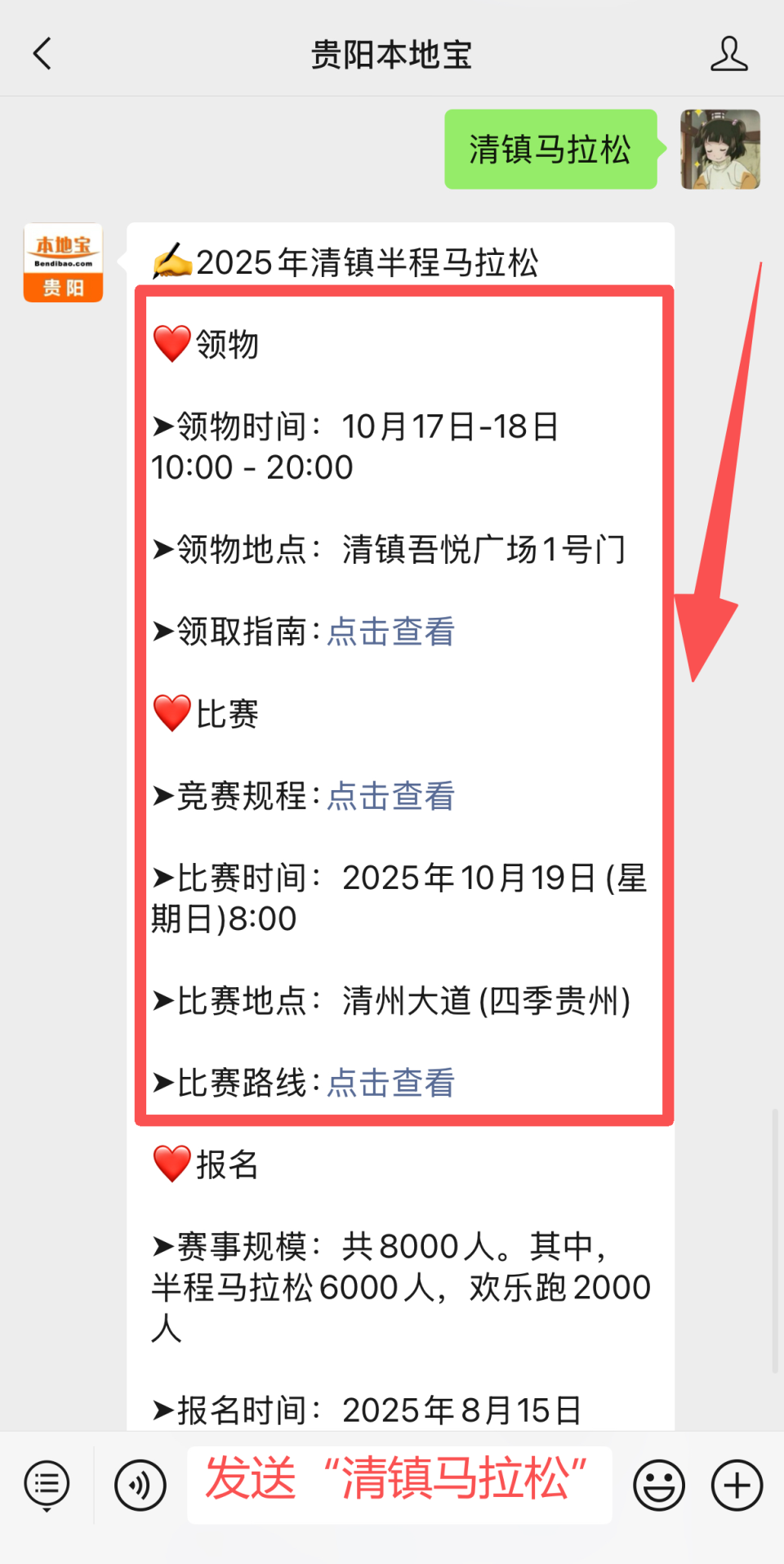Open 领取指南 via 点击查看 link
The width and height of the screenshot is (784, 1564).
pyautogui.click(x=390, y=632)
